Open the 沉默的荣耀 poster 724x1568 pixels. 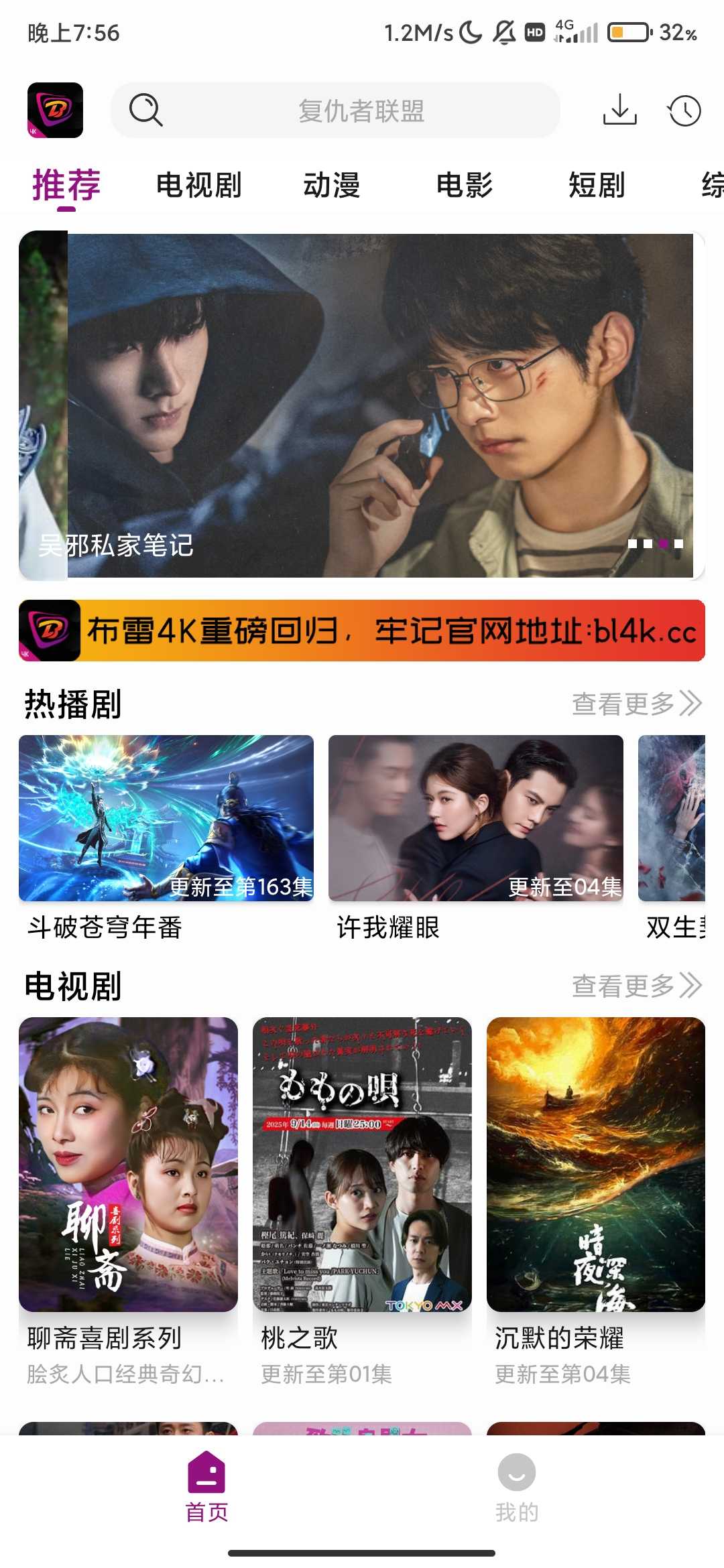(x=596, y=1165)
